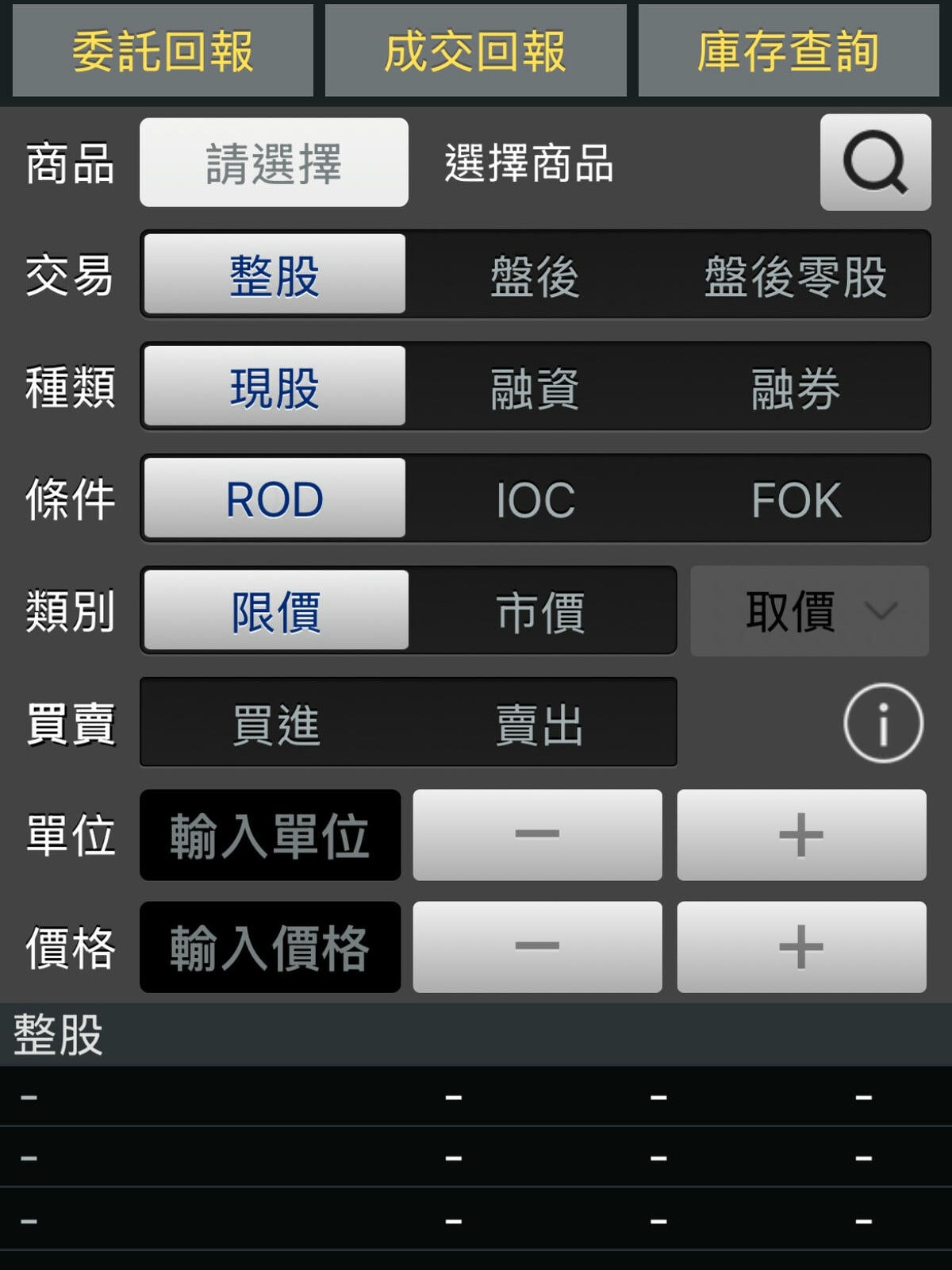Increase the 單位 quantity with plus
The width and height of the screenshot is (952, 1270).
[x=801, y=835]
